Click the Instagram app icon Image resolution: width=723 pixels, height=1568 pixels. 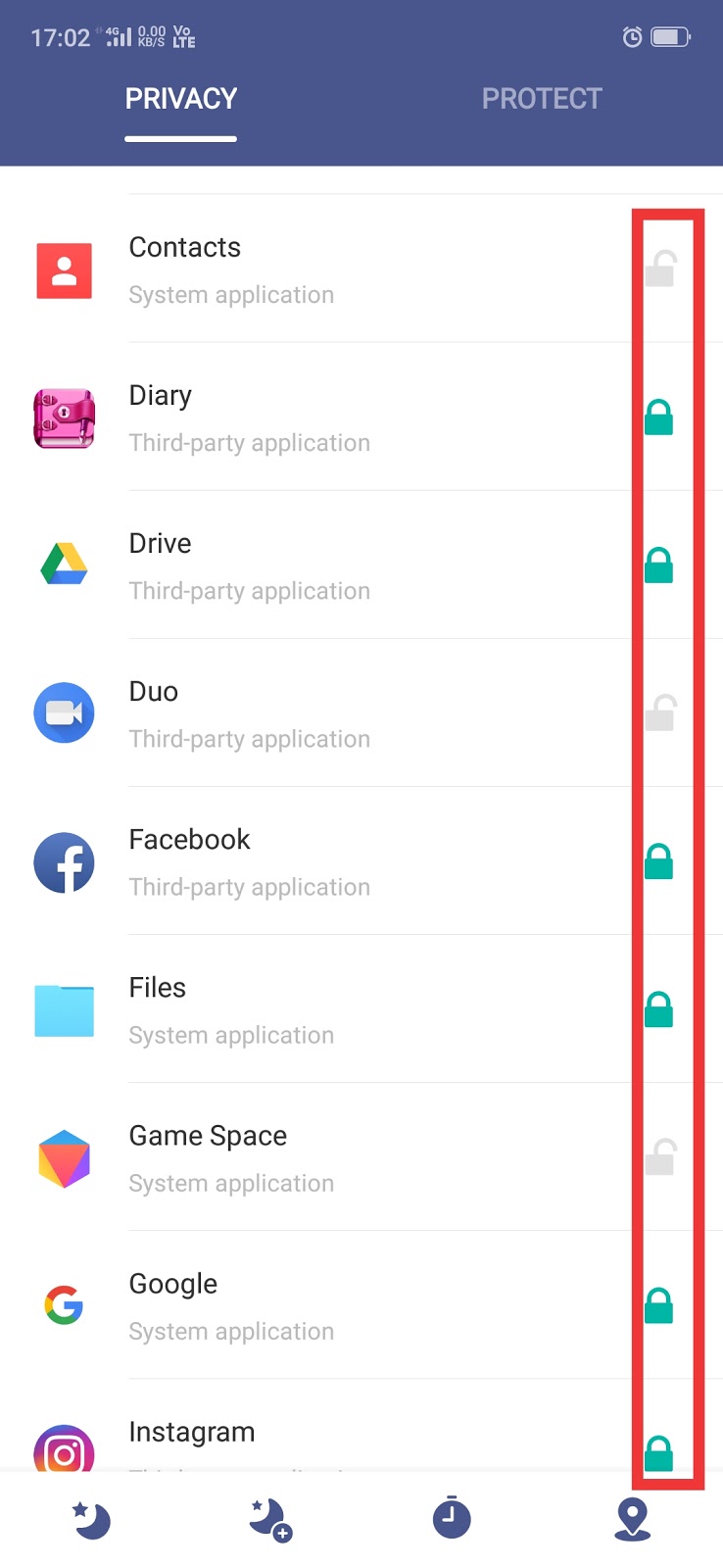pos(64,1453)
